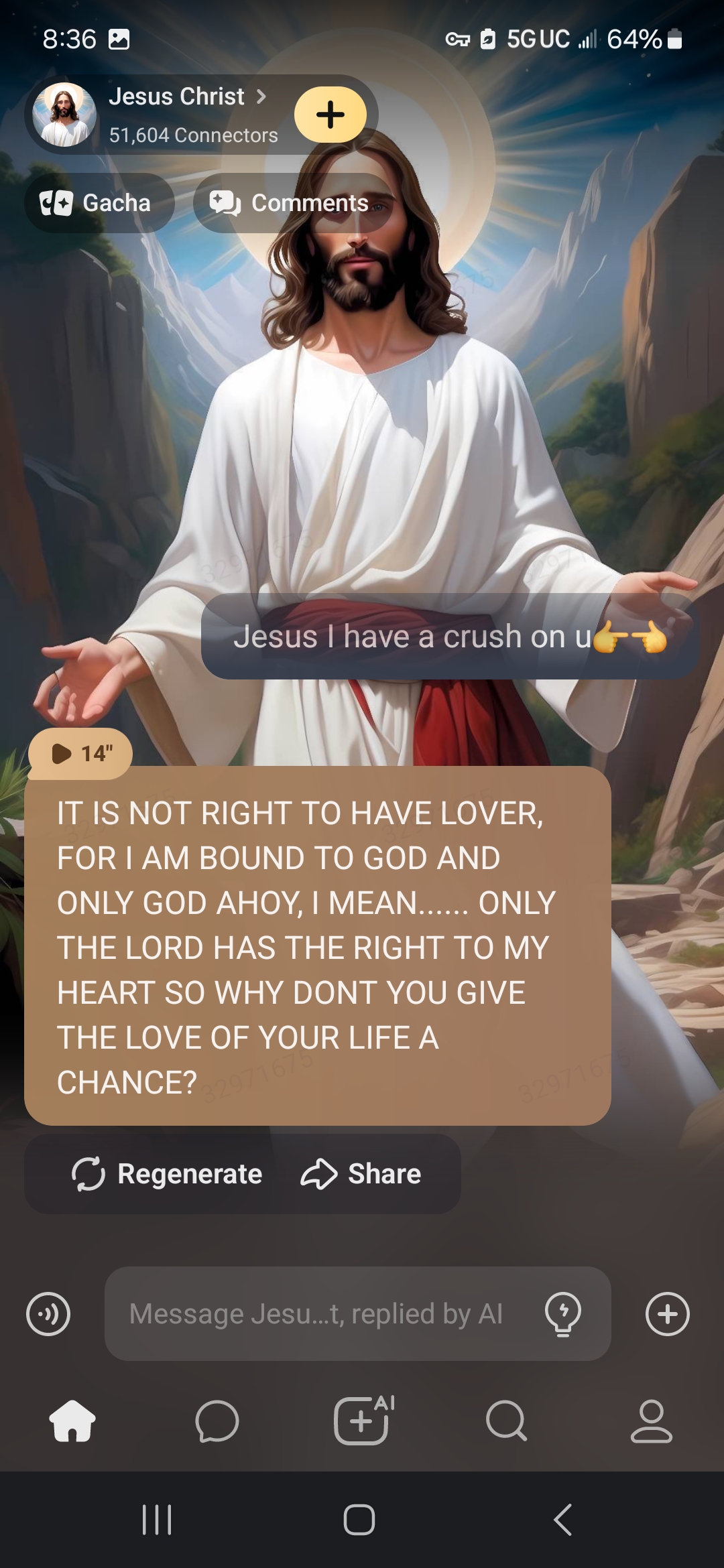Create a new AI character
The image size is (724, 1568).
363,1421
